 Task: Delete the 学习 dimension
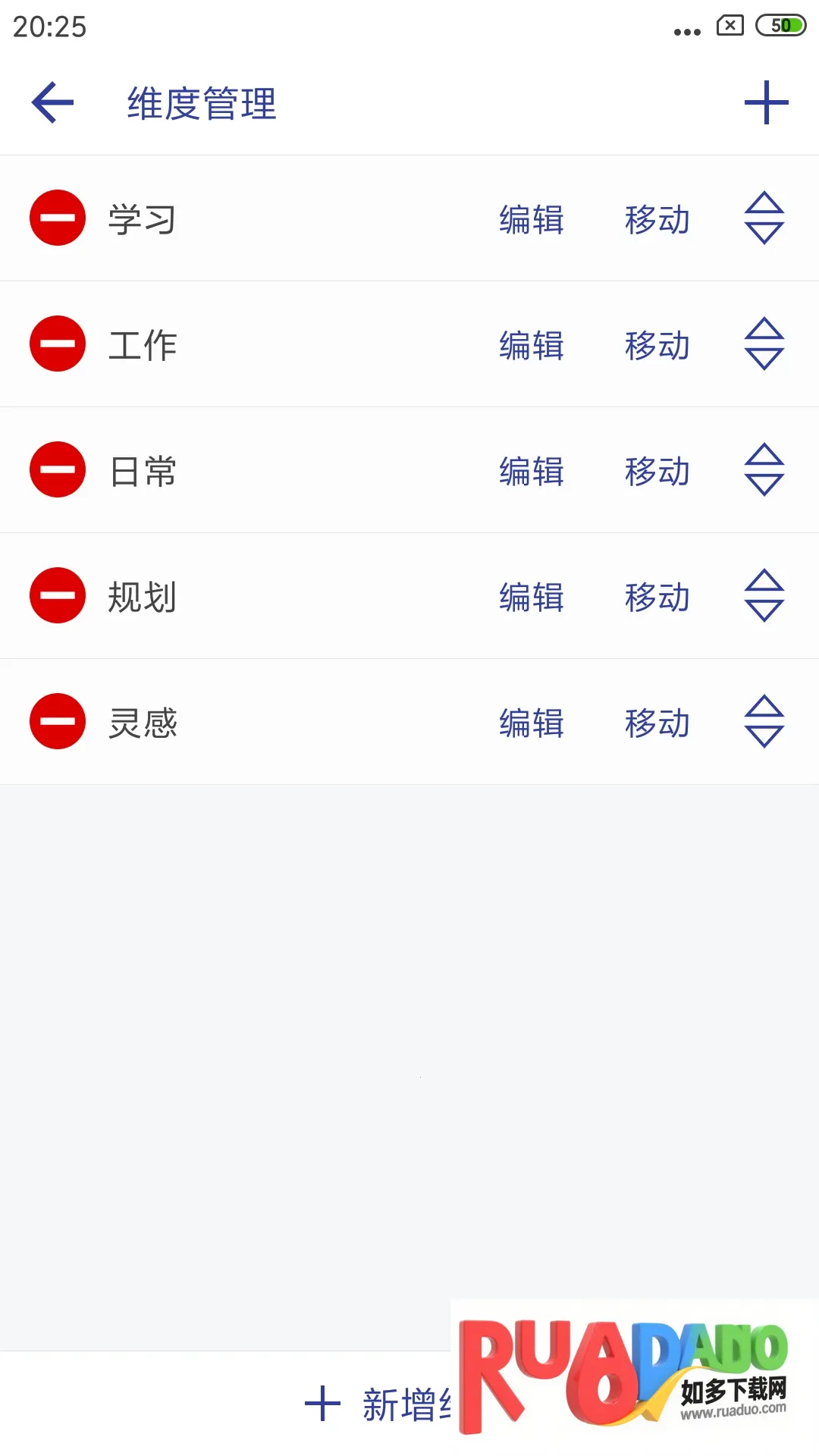[x=58, y=218]
